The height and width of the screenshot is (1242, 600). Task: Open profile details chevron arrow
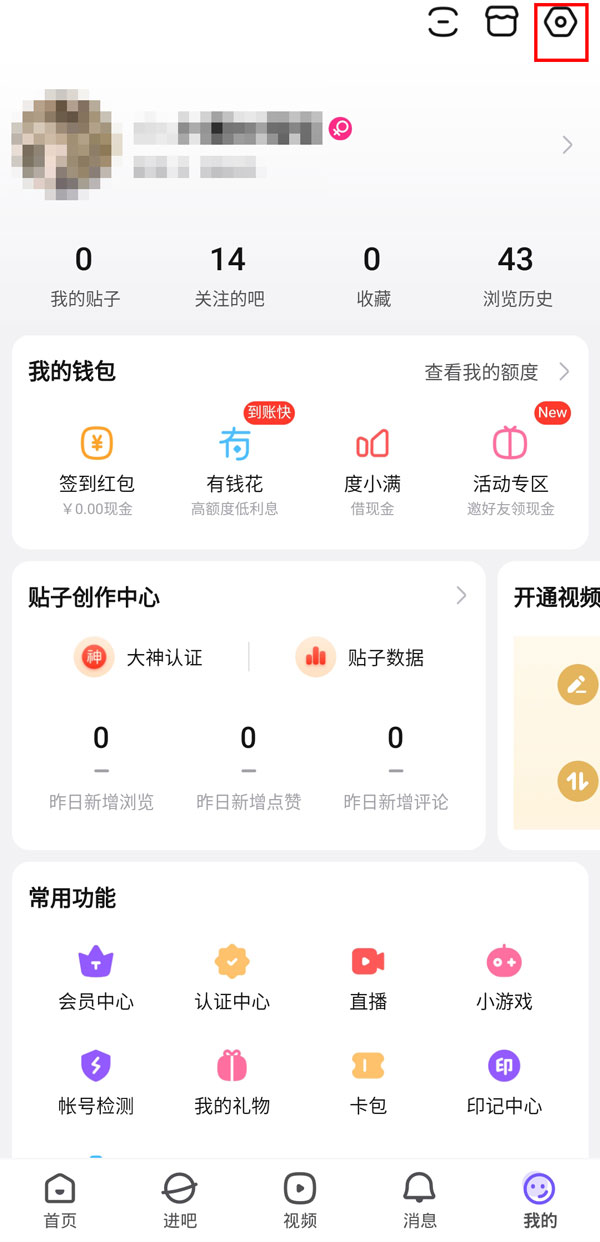567,146
